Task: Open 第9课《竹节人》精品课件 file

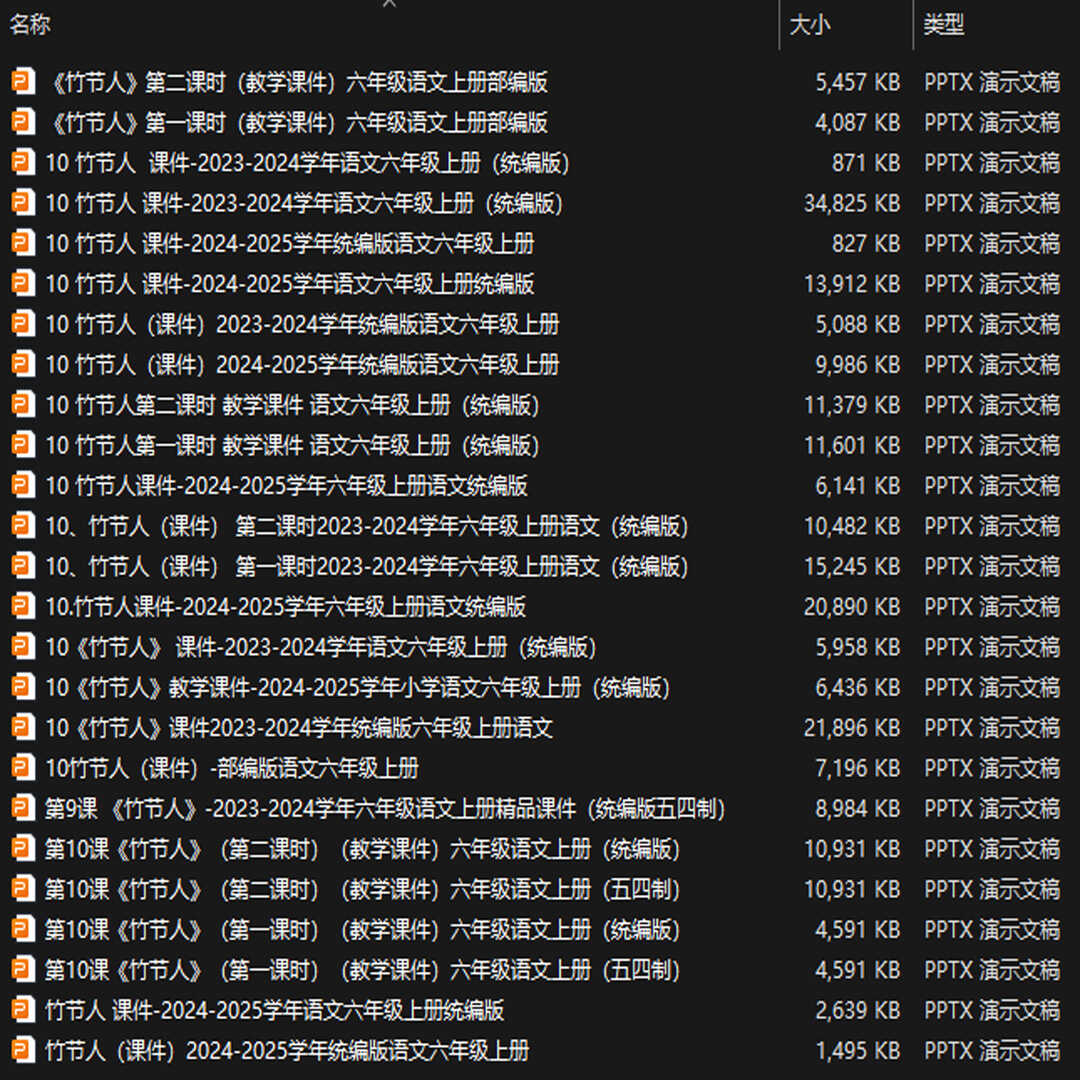Action: click(x=385, y=808)
